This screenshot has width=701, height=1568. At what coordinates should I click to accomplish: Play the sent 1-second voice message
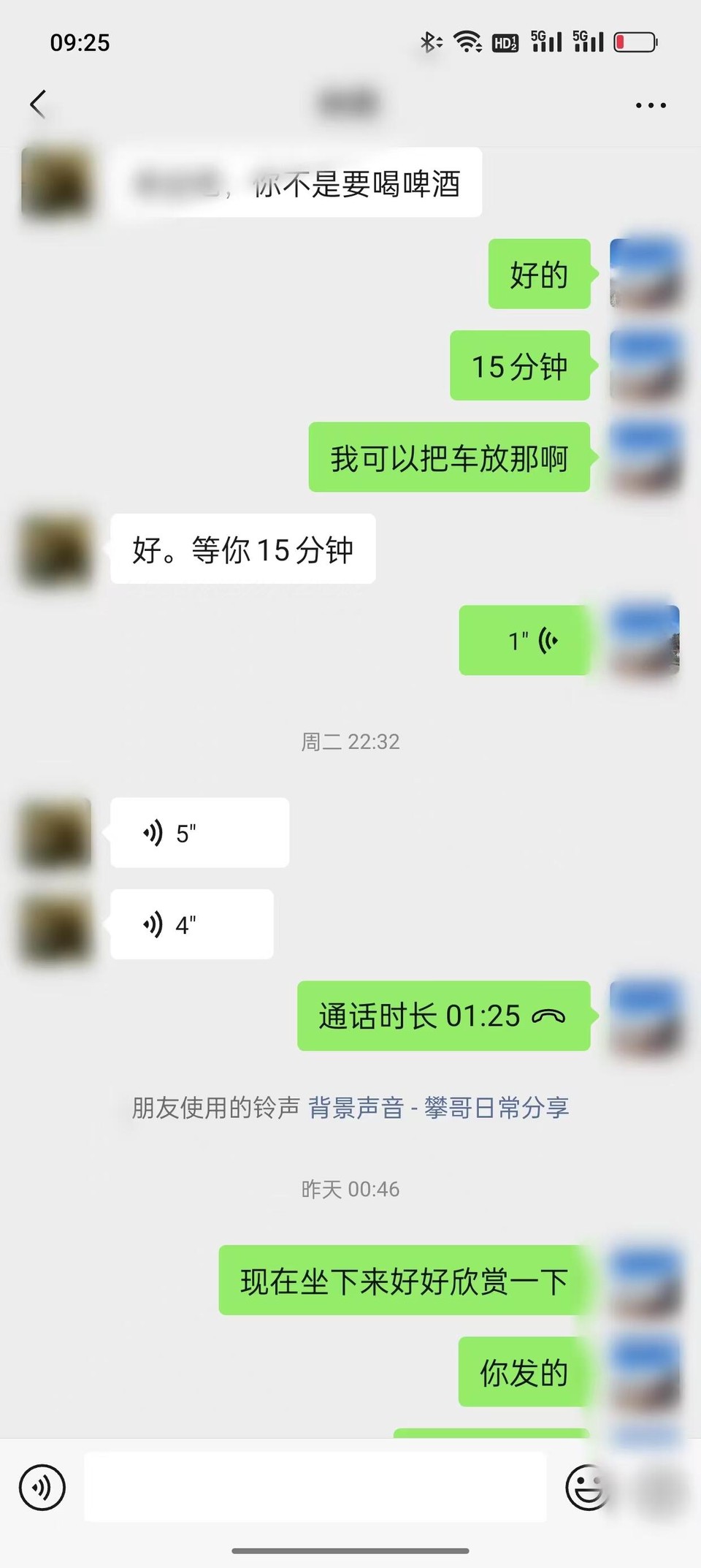point(524,640)
